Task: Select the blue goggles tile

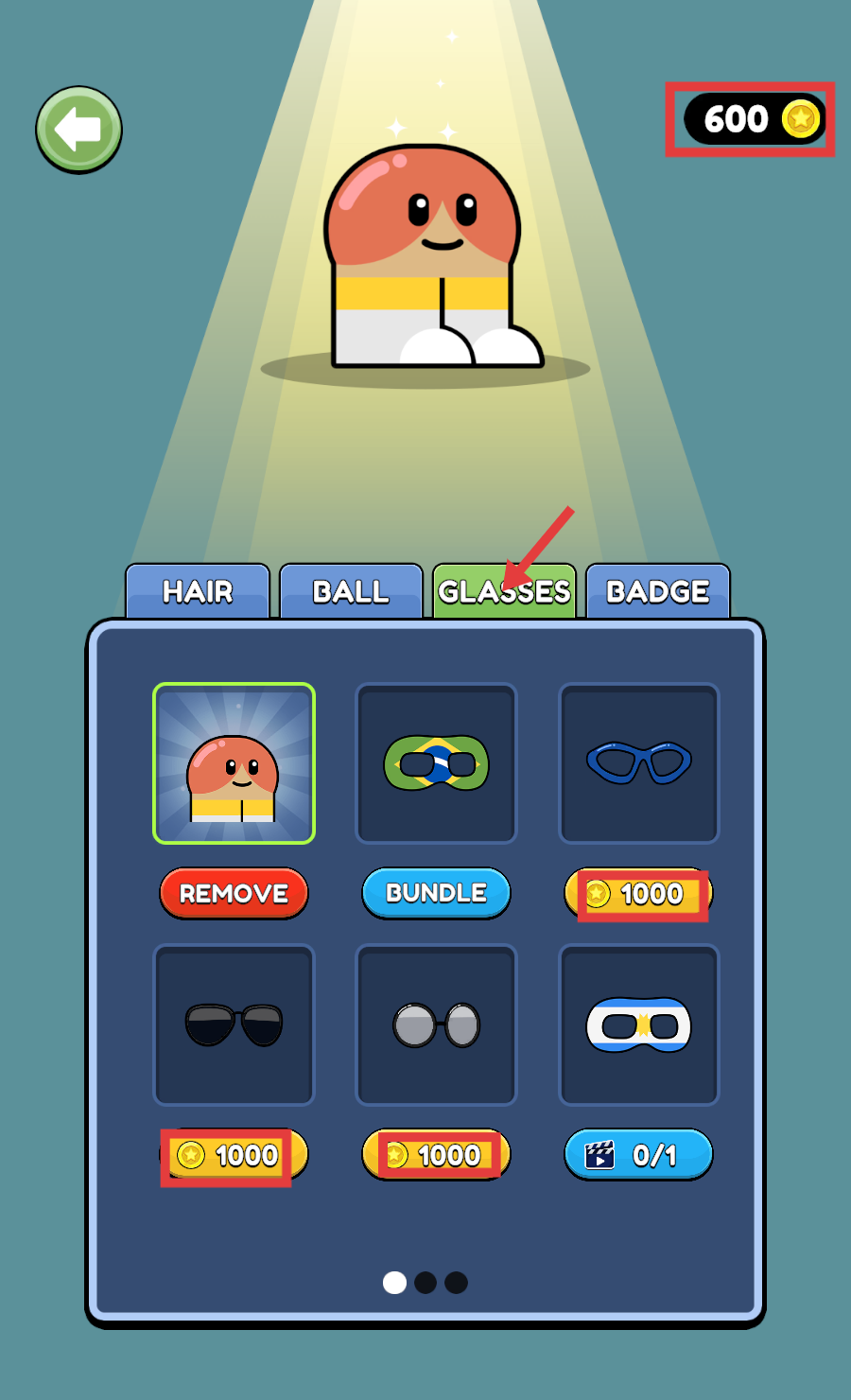Action: coord(638,763)
